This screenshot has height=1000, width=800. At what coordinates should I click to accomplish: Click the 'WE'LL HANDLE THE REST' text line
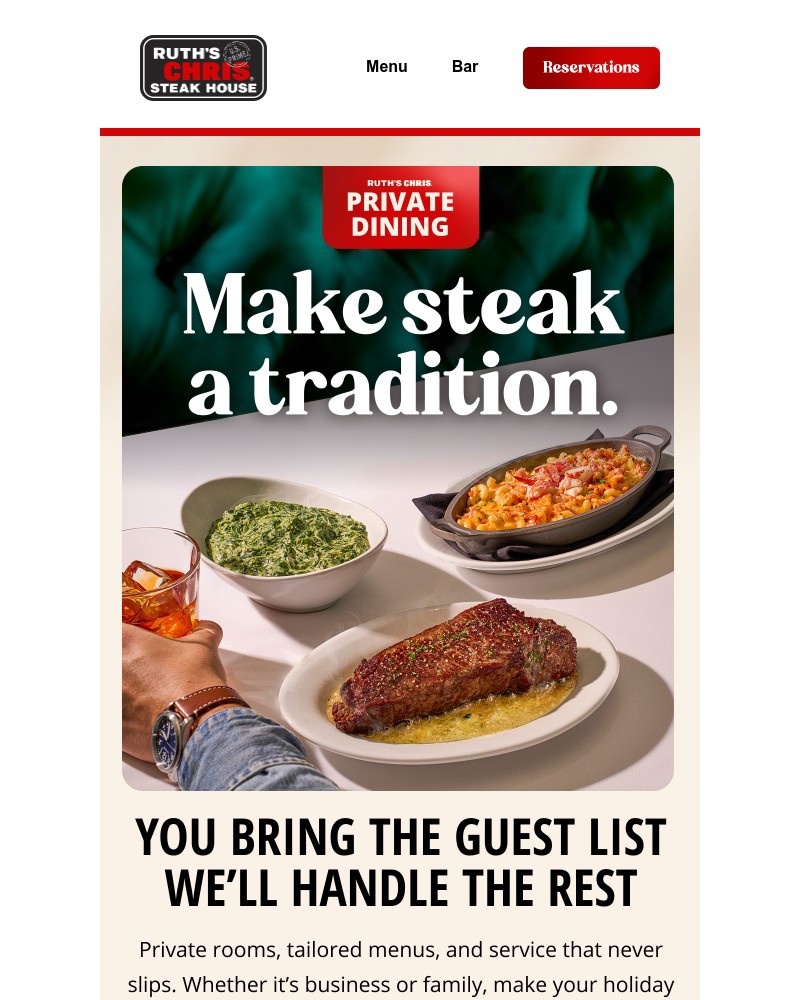[x=400, y=887]
